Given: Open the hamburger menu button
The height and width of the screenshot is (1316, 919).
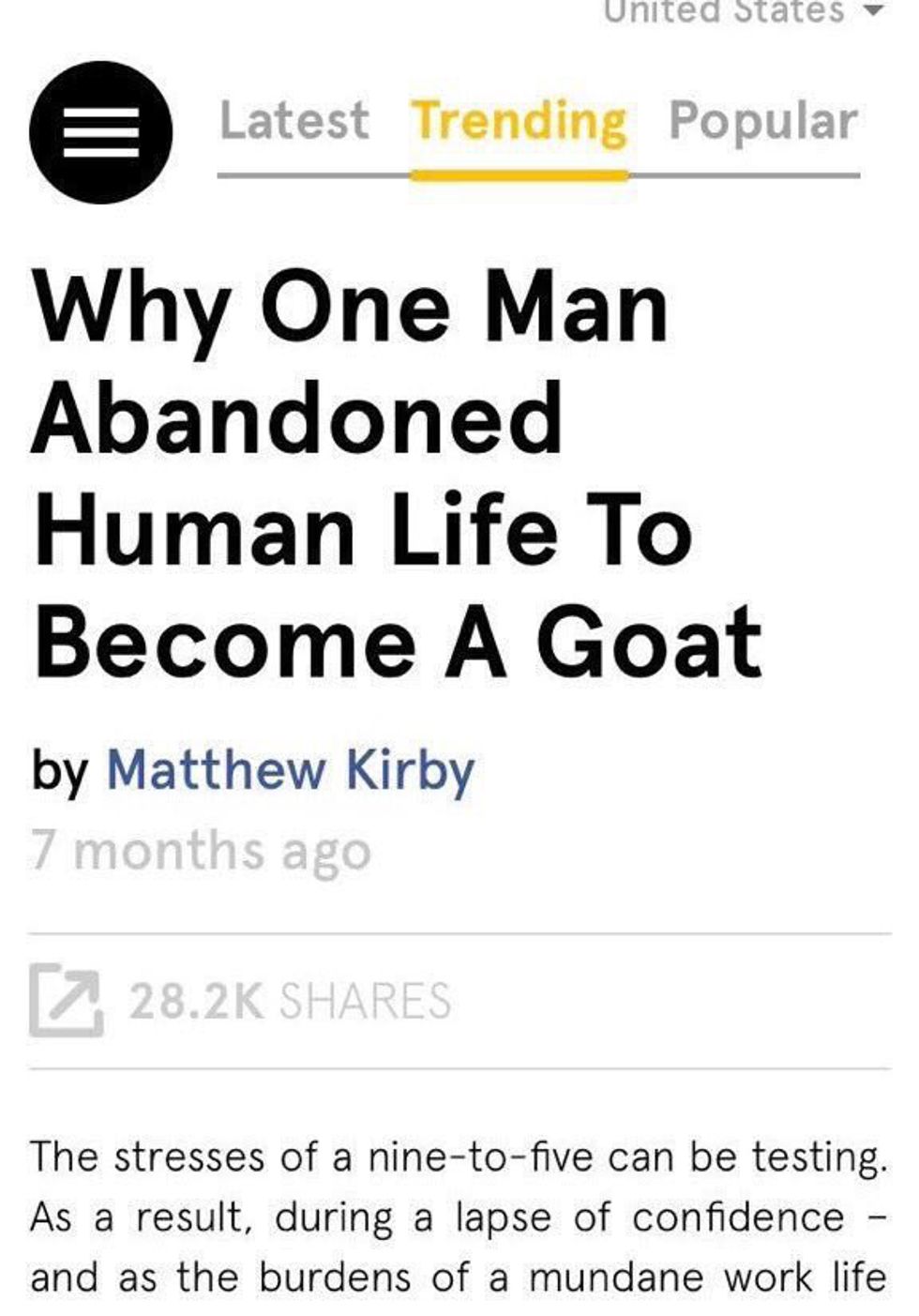Looking at the screenshot, I should click(100, 132).
